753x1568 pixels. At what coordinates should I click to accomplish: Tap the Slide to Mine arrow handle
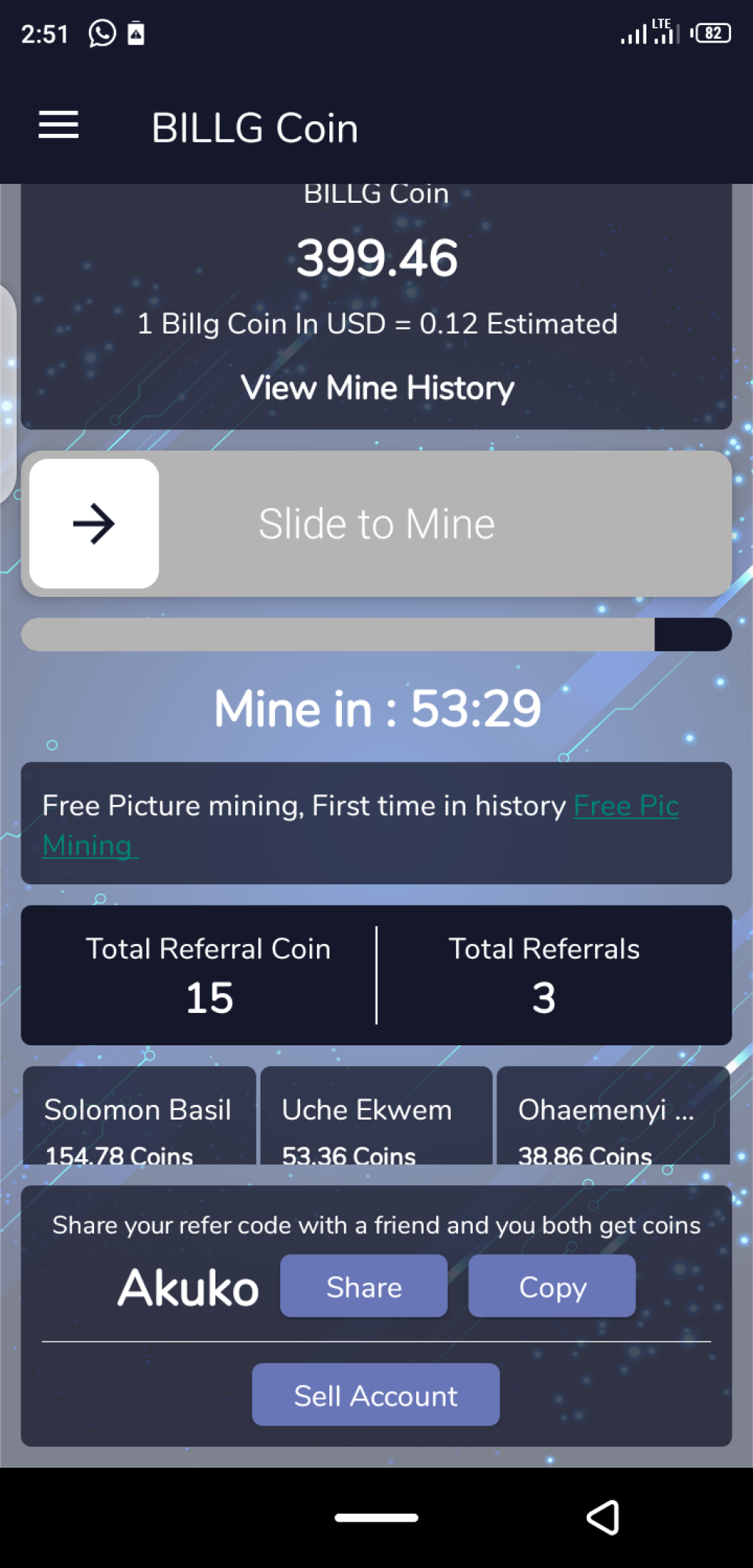click(x=94, y=523)
